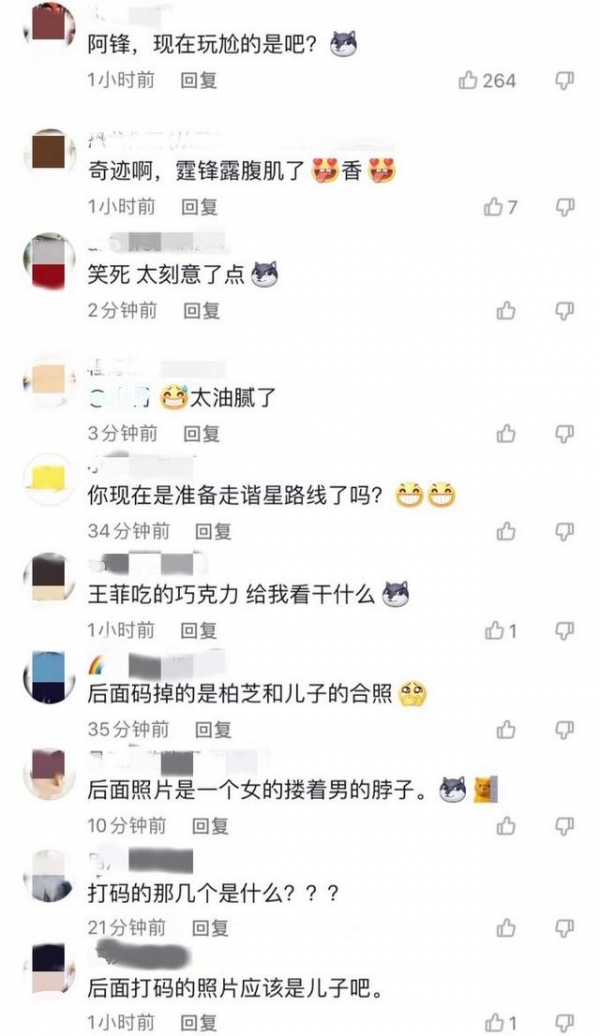Dislike the comment "王菲吃的巧克力 给我看干什么"
This screenshot has height=1036, width=600.
(565, 631)
